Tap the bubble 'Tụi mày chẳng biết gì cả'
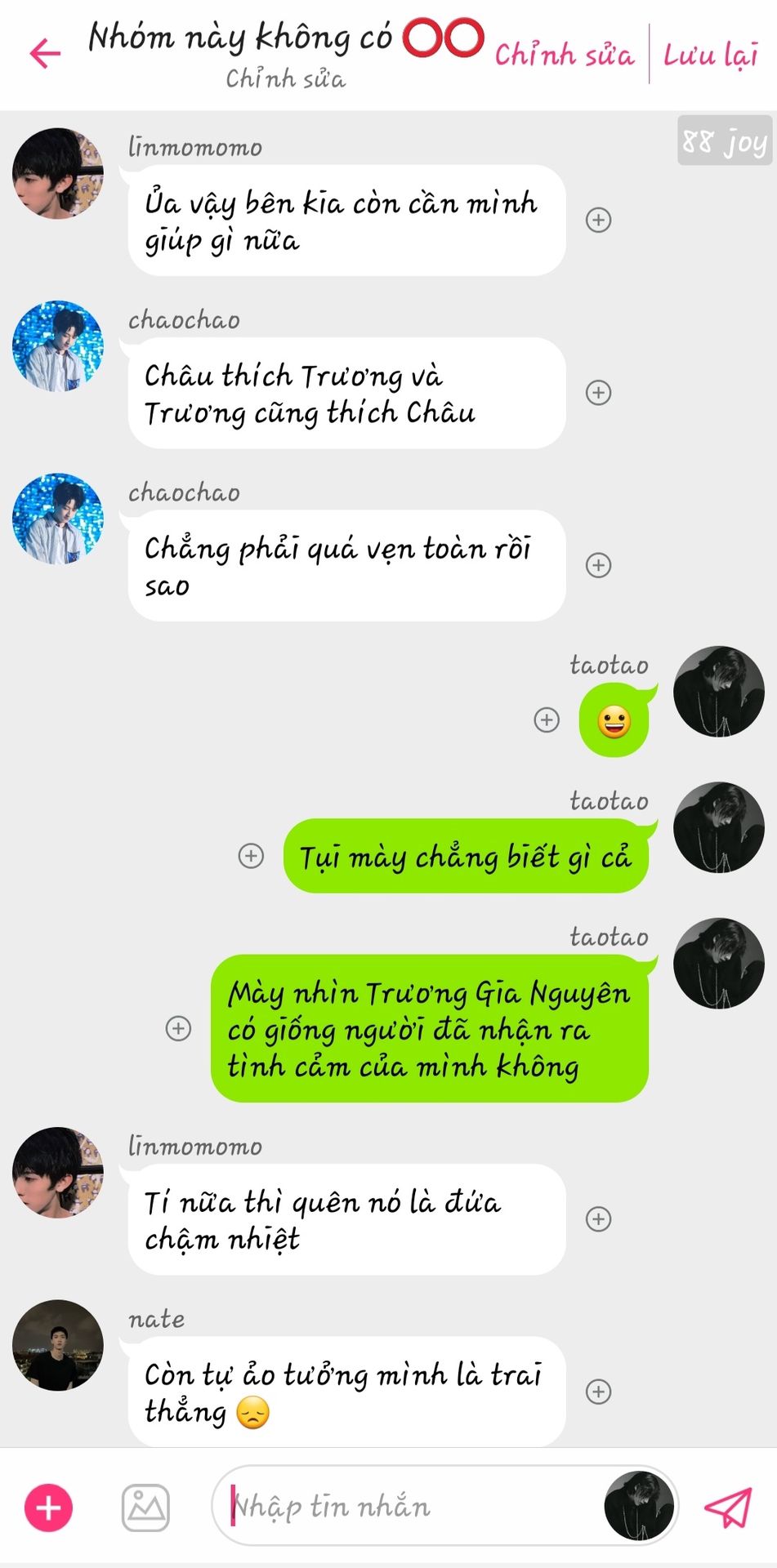 pos(466,857)
